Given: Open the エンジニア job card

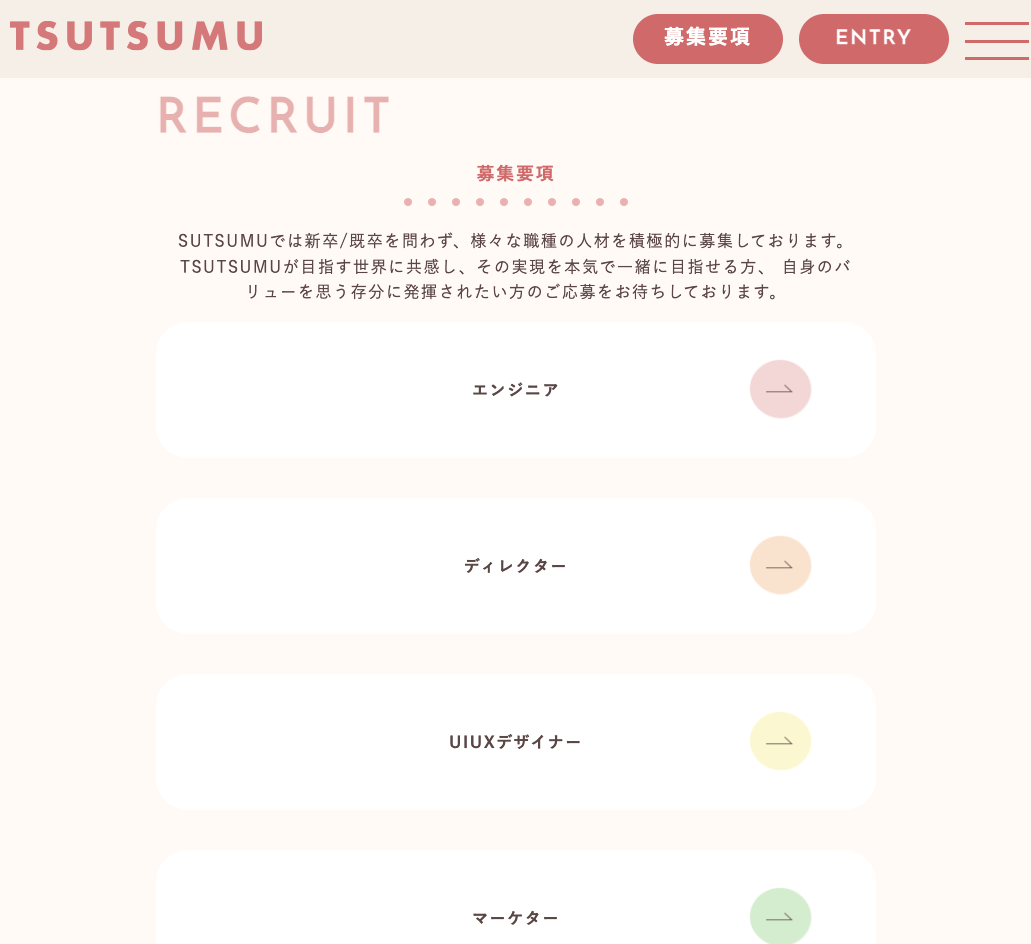Looking at the screenshot, I should [516, 390].
